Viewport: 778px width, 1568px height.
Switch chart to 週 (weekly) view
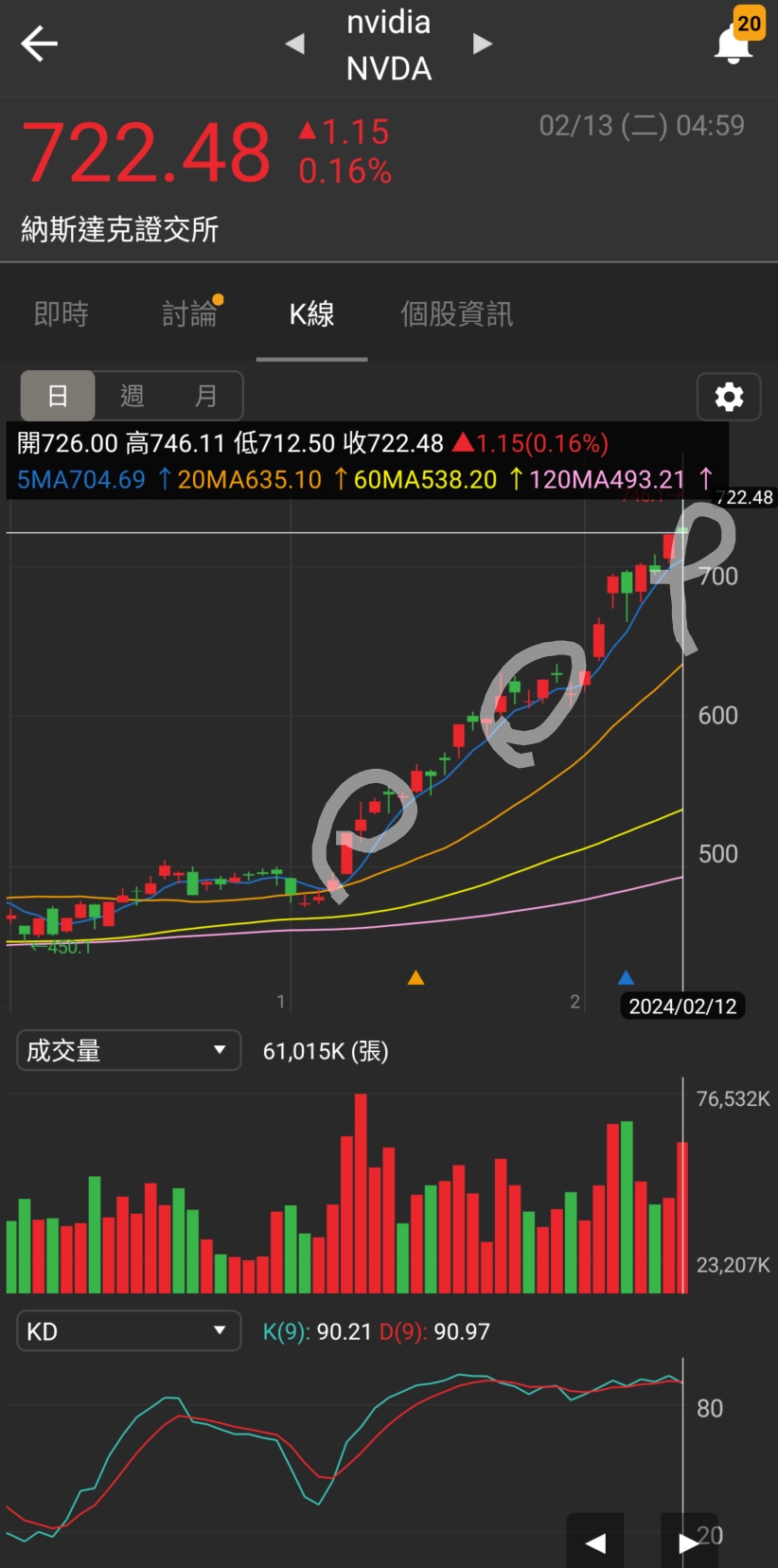point(133,396)
